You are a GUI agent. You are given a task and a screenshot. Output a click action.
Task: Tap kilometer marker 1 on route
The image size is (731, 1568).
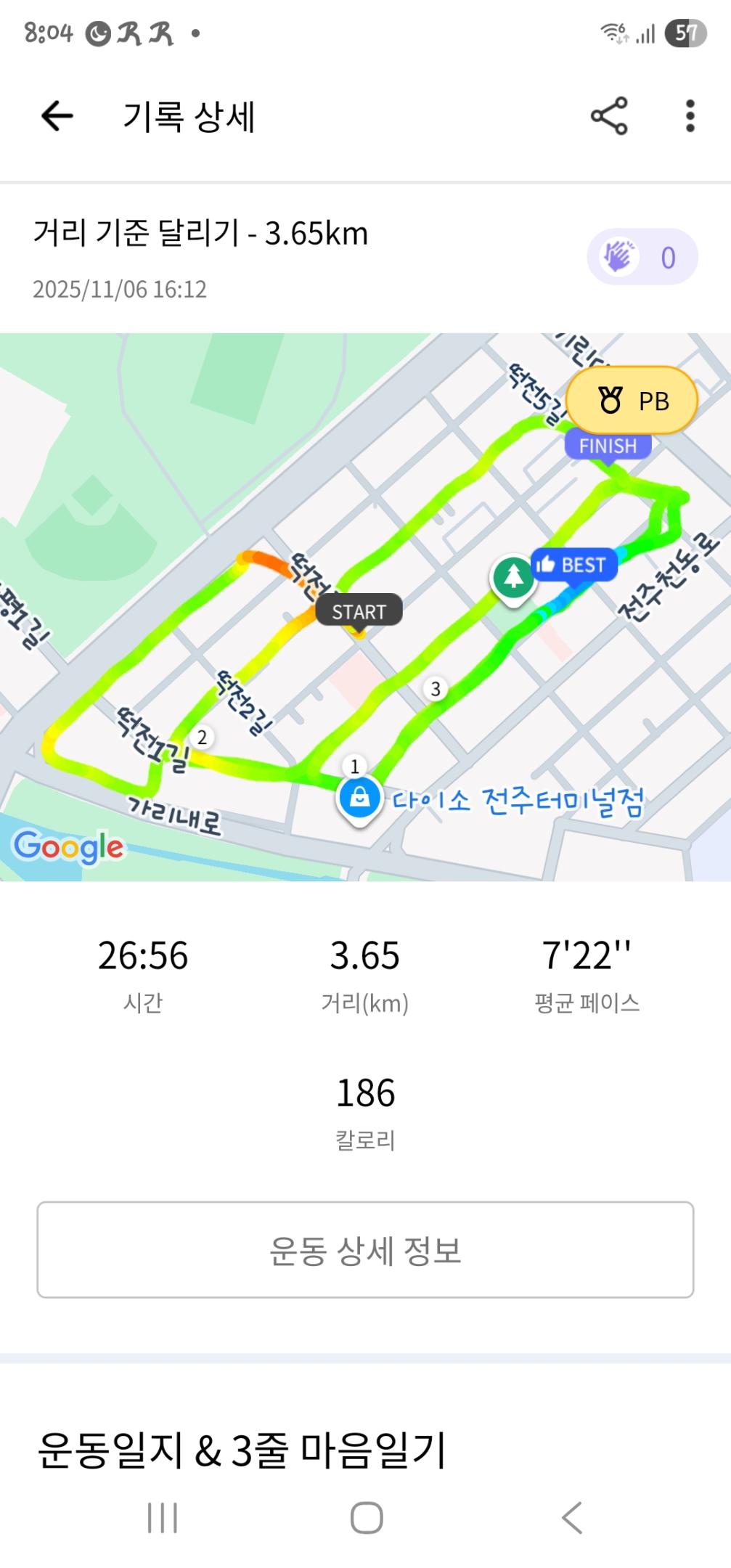point(354,764)
